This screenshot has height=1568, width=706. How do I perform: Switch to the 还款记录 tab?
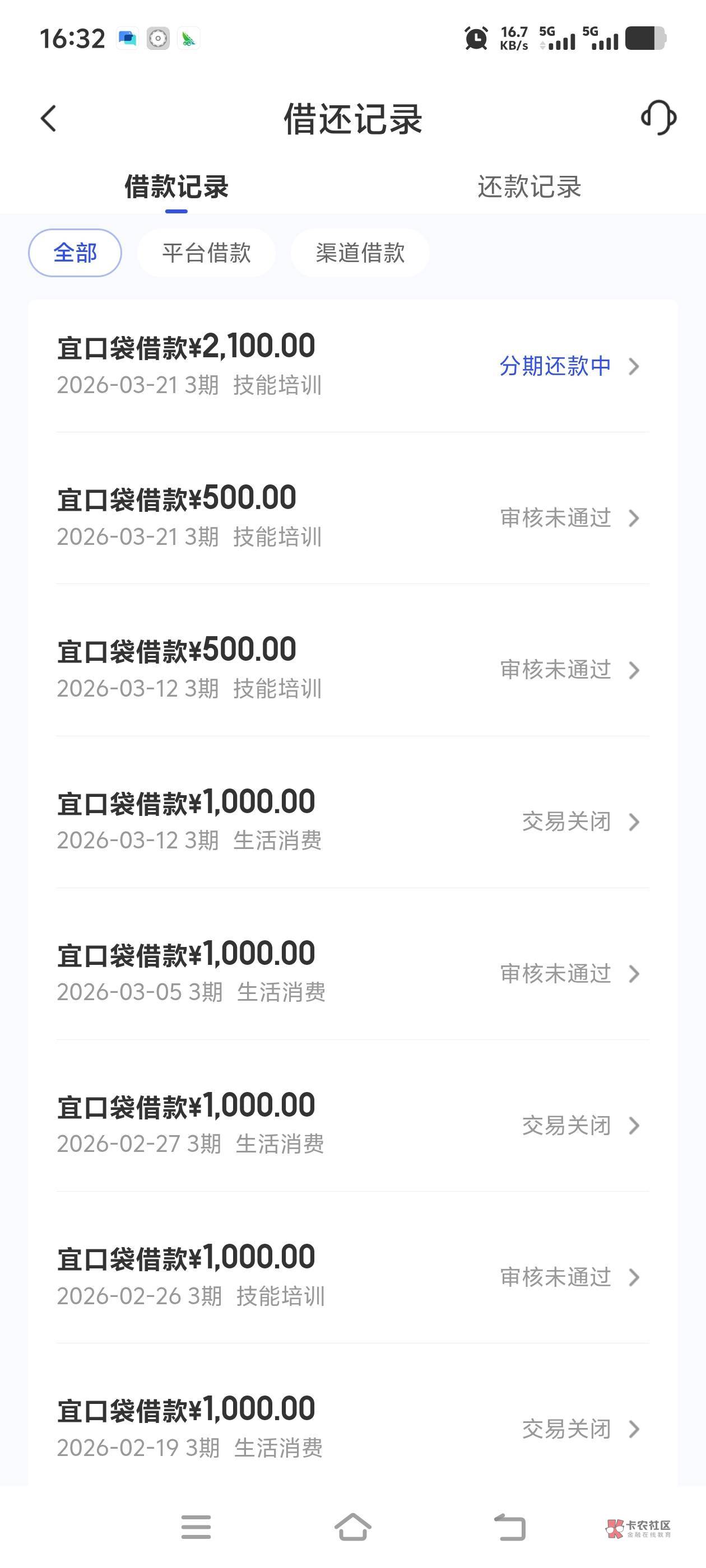529,187
